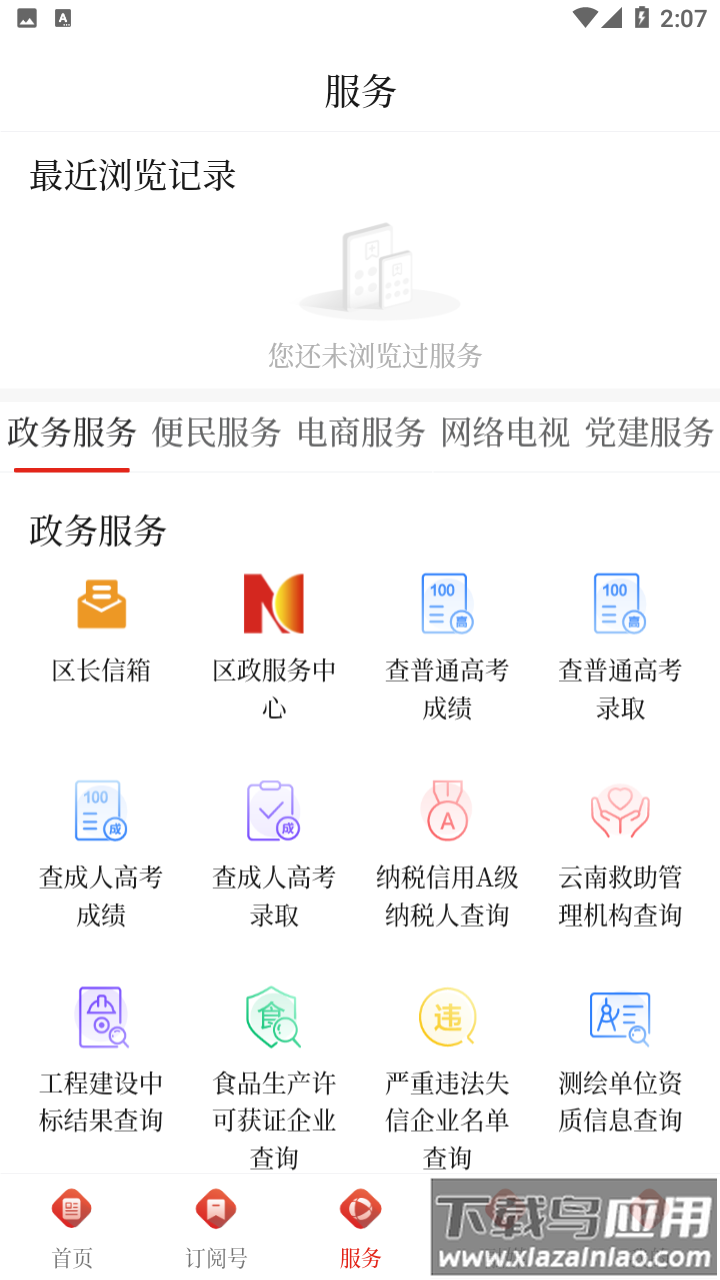Switch to the 党建服务 tab
The height and width of the screenshot is (1280, 720).
click(x=649, y=433)
